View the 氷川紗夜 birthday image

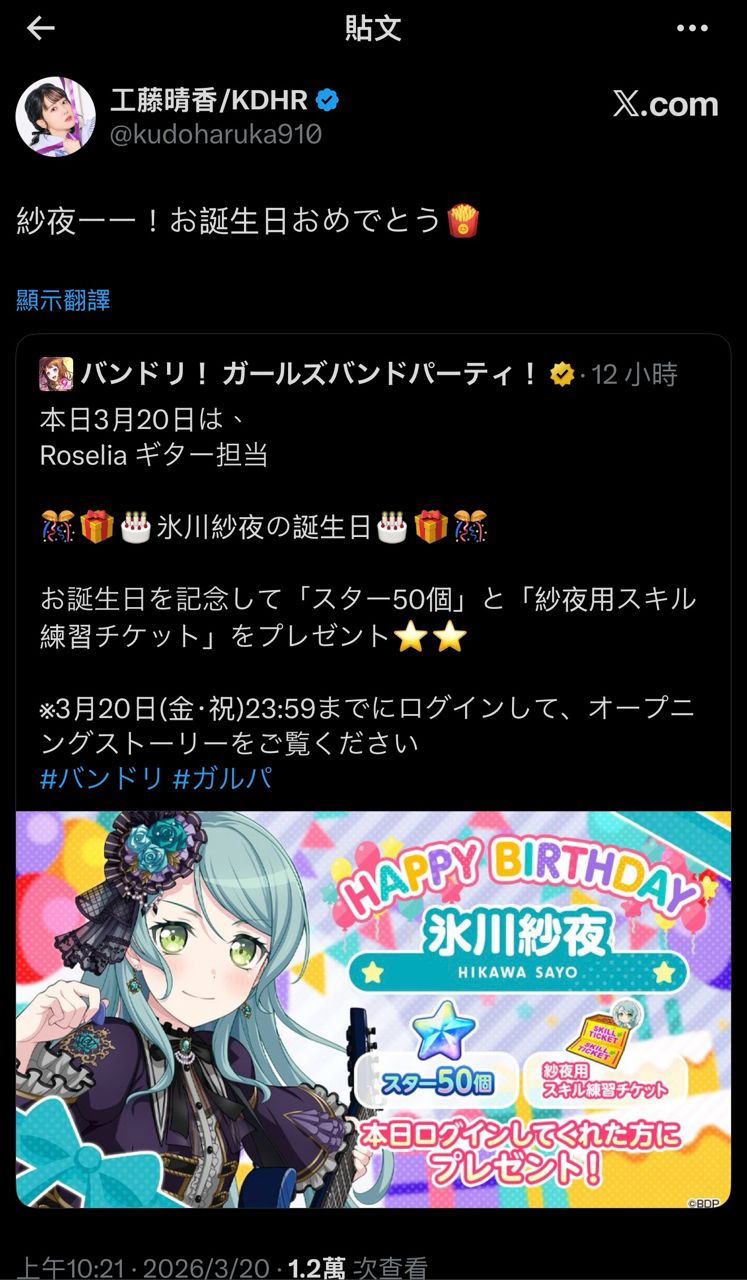[372, 1008]
